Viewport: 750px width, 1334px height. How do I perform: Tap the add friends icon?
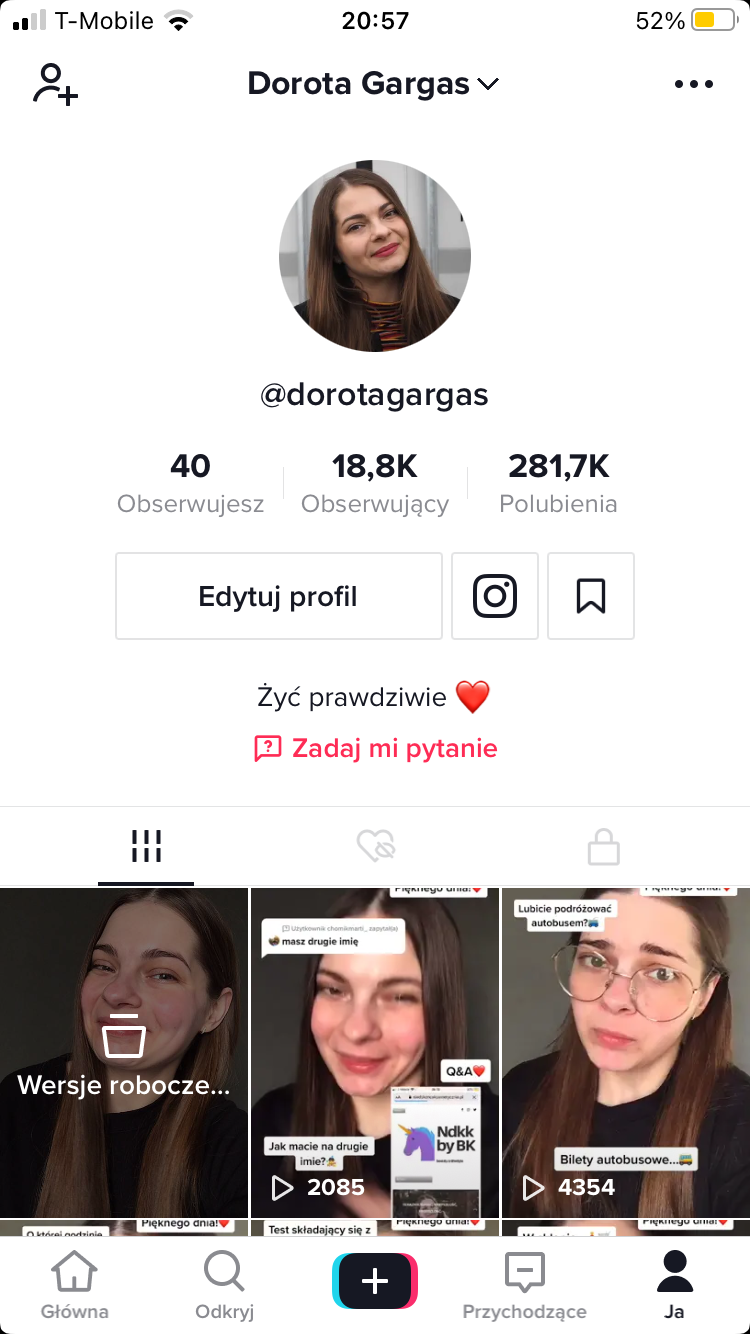55,85
